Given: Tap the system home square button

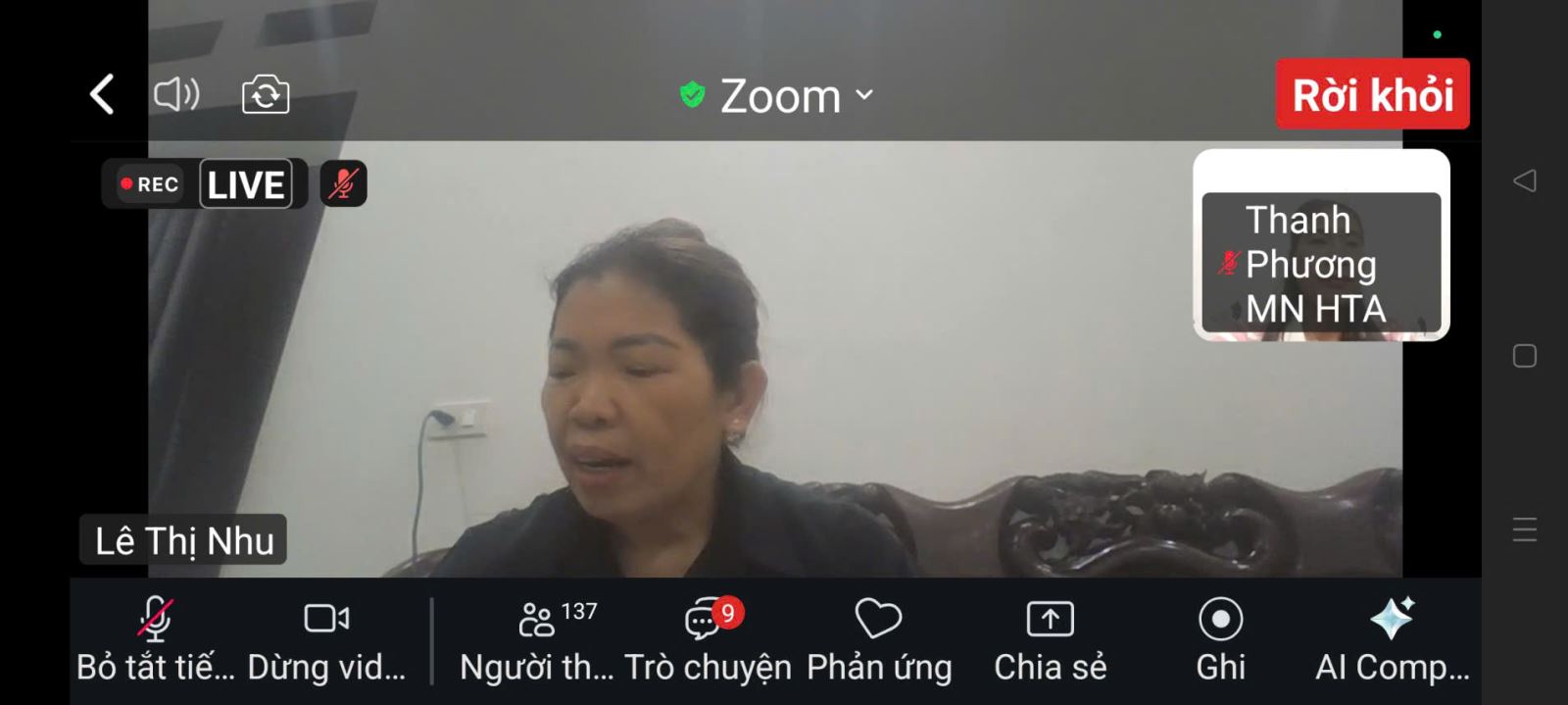Looking at the screenshot, I should pos(1524,356).
